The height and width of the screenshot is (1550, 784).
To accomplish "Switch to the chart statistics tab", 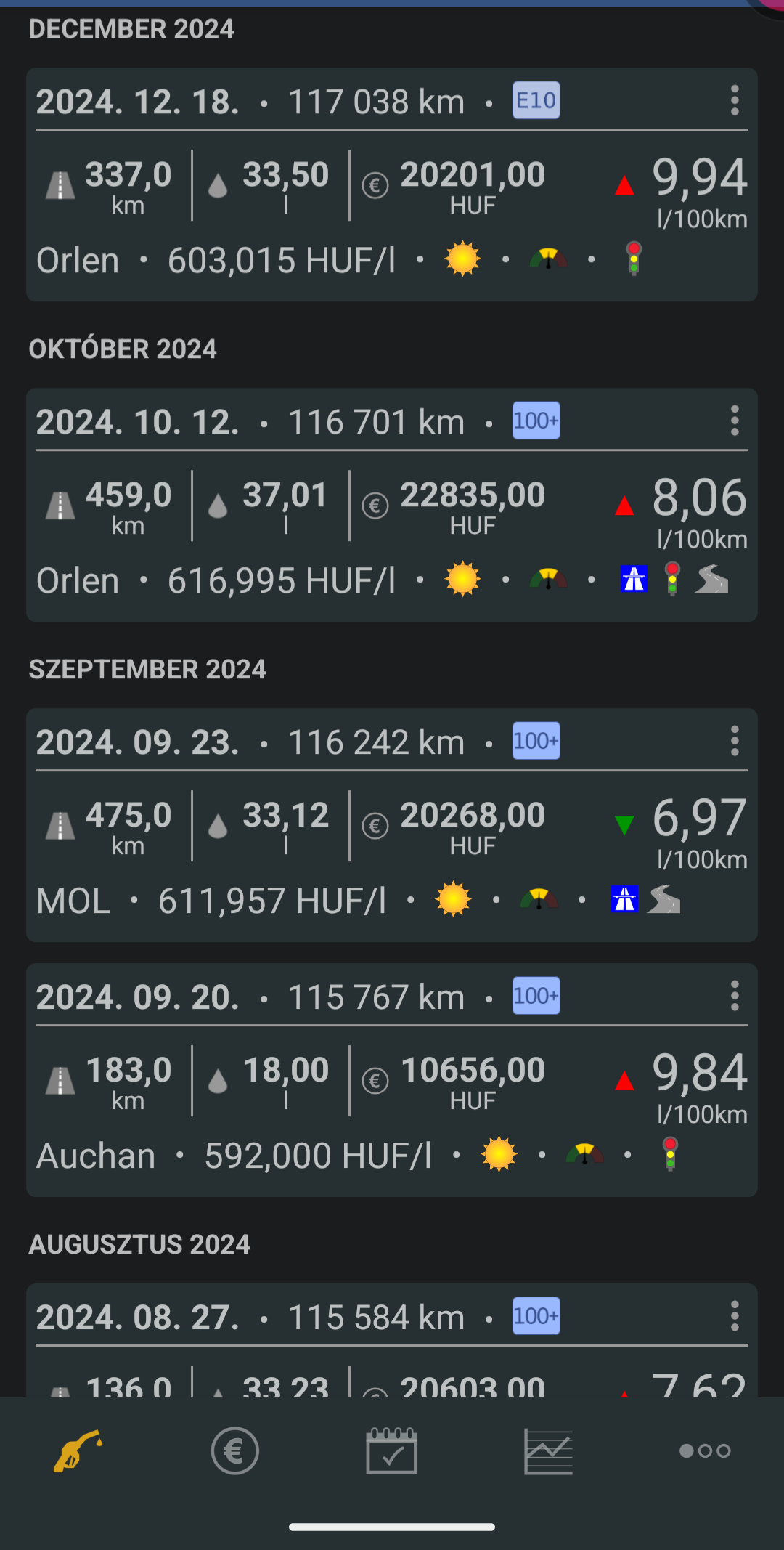I will [549, 1451].
